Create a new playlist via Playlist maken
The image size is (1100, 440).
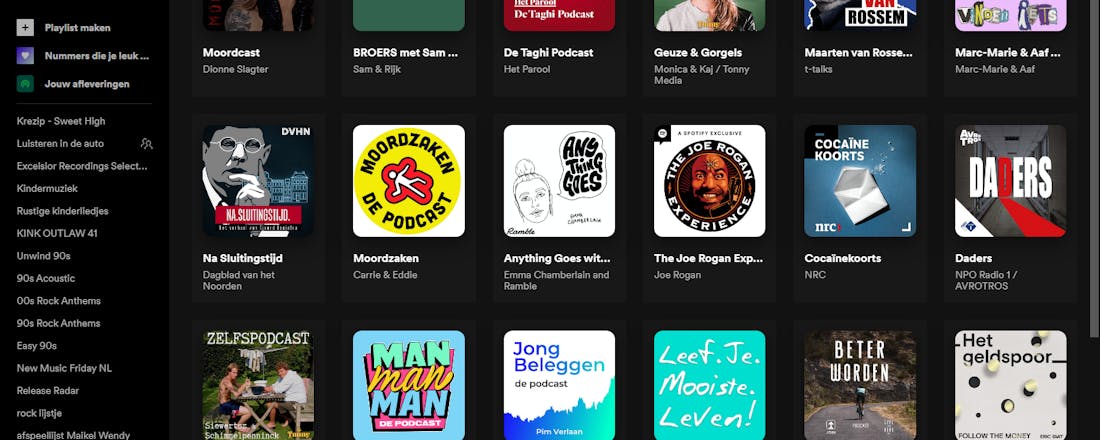tap(77, 28)
